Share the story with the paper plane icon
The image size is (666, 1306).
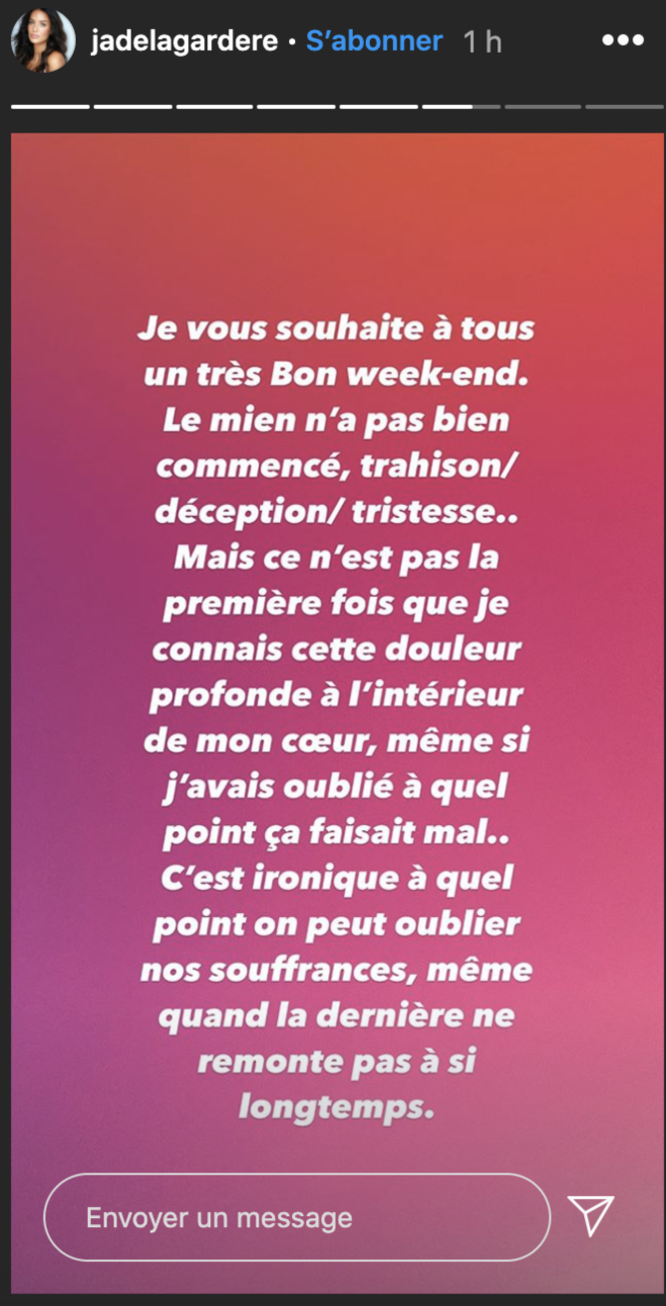pyautogui.click(x=590, y=1215)
